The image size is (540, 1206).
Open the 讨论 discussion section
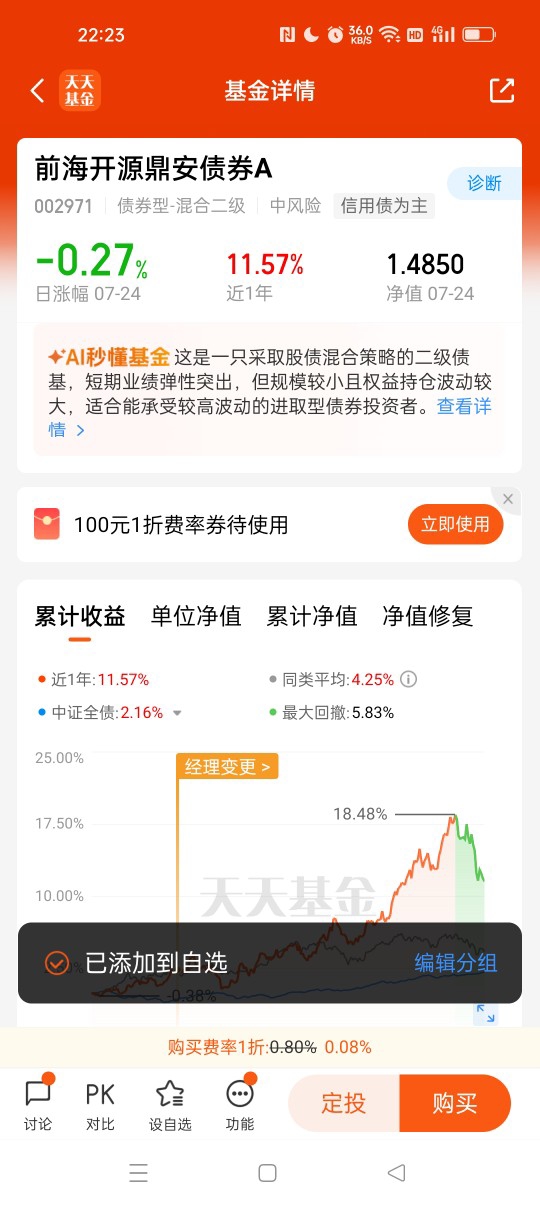pyautogui.click(x=38, y=1104)
